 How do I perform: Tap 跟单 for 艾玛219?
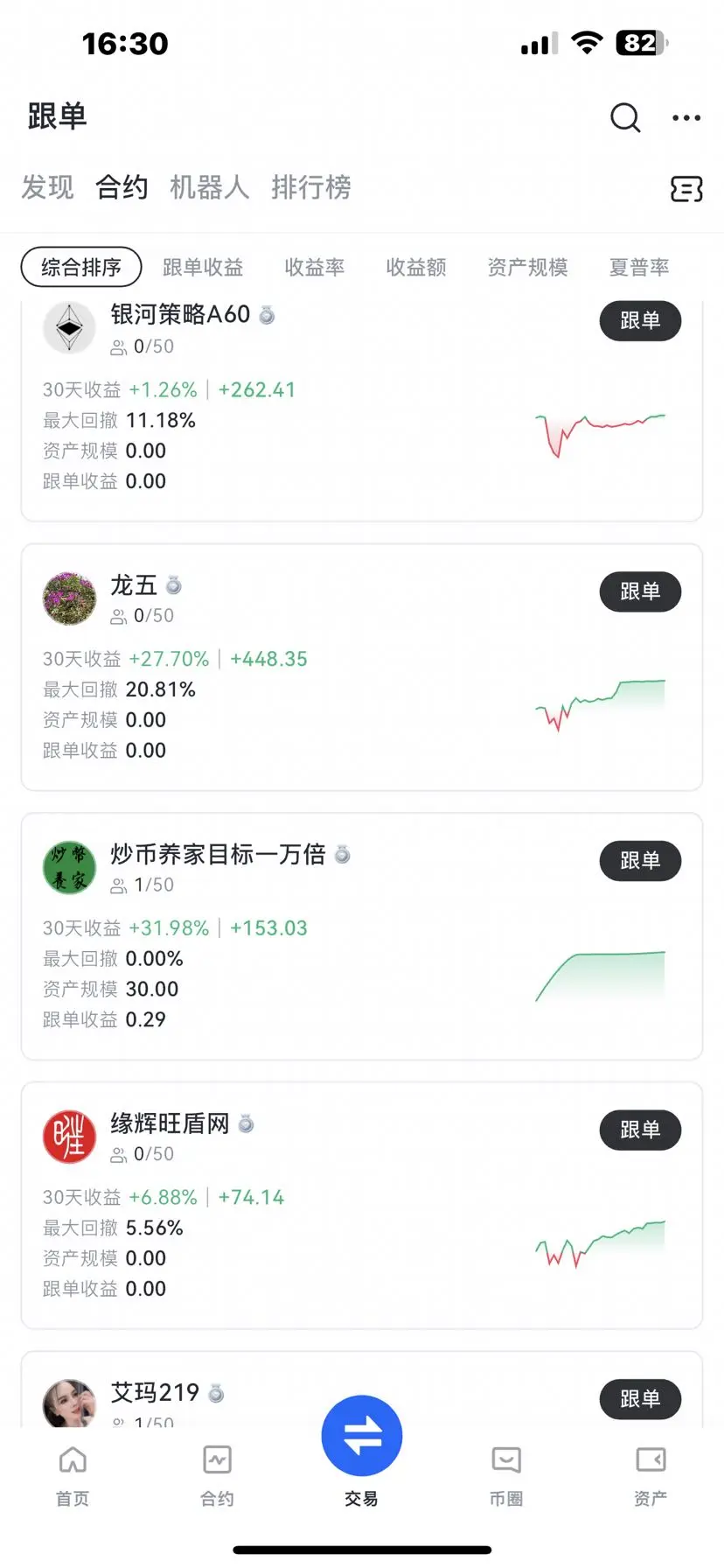click(639, 1399)
